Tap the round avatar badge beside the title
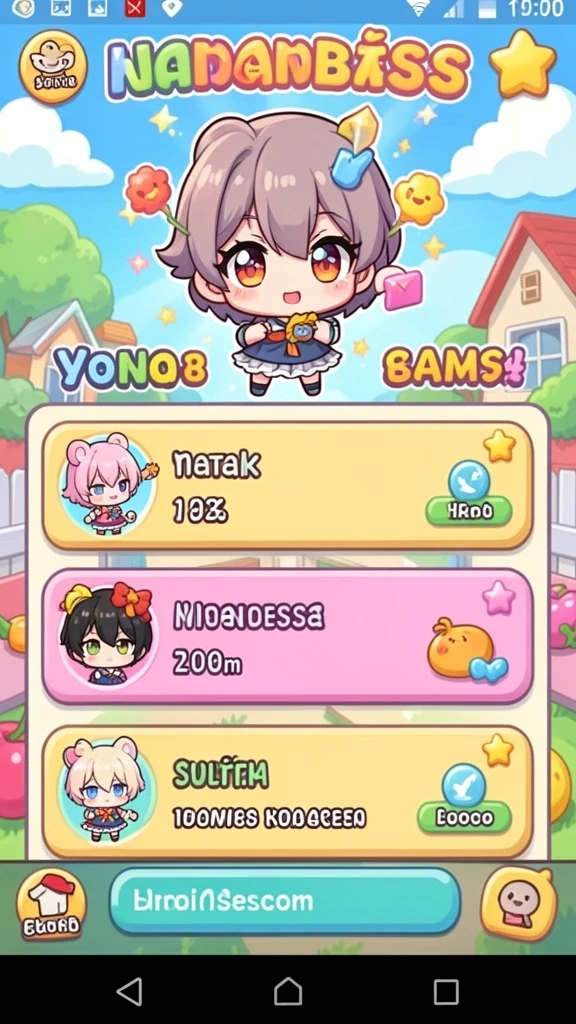This screenshot has height=1024, width=576. (52, 67)
